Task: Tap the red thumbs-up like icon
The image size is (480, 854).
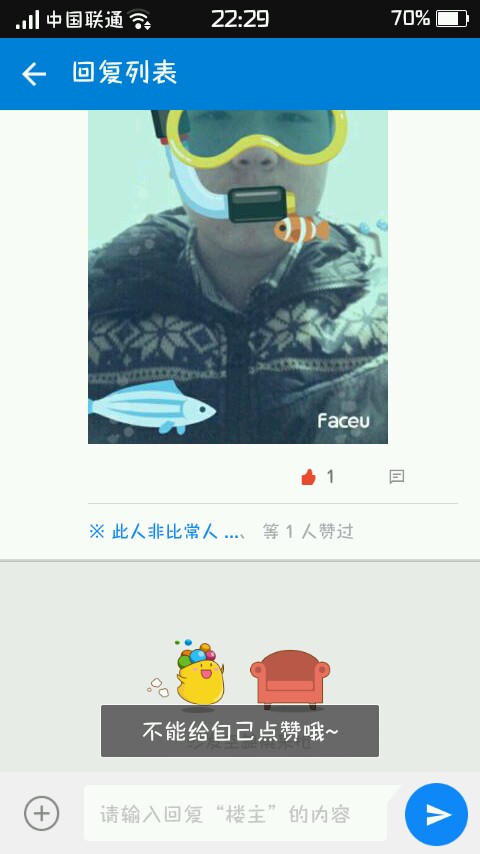Action: click(308, 478)
